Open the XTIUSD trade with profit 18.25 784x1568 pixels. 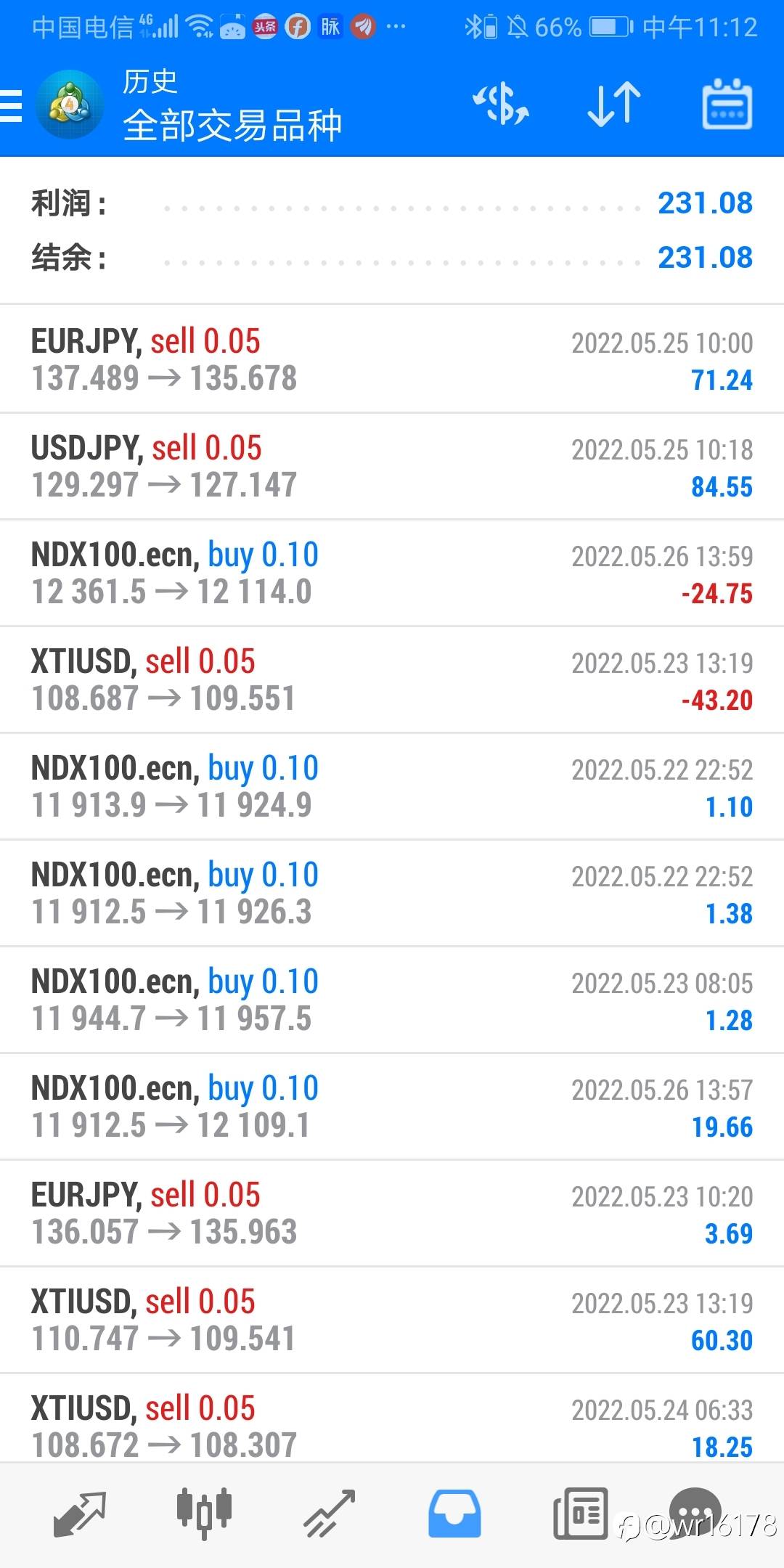coord(392,1424)
